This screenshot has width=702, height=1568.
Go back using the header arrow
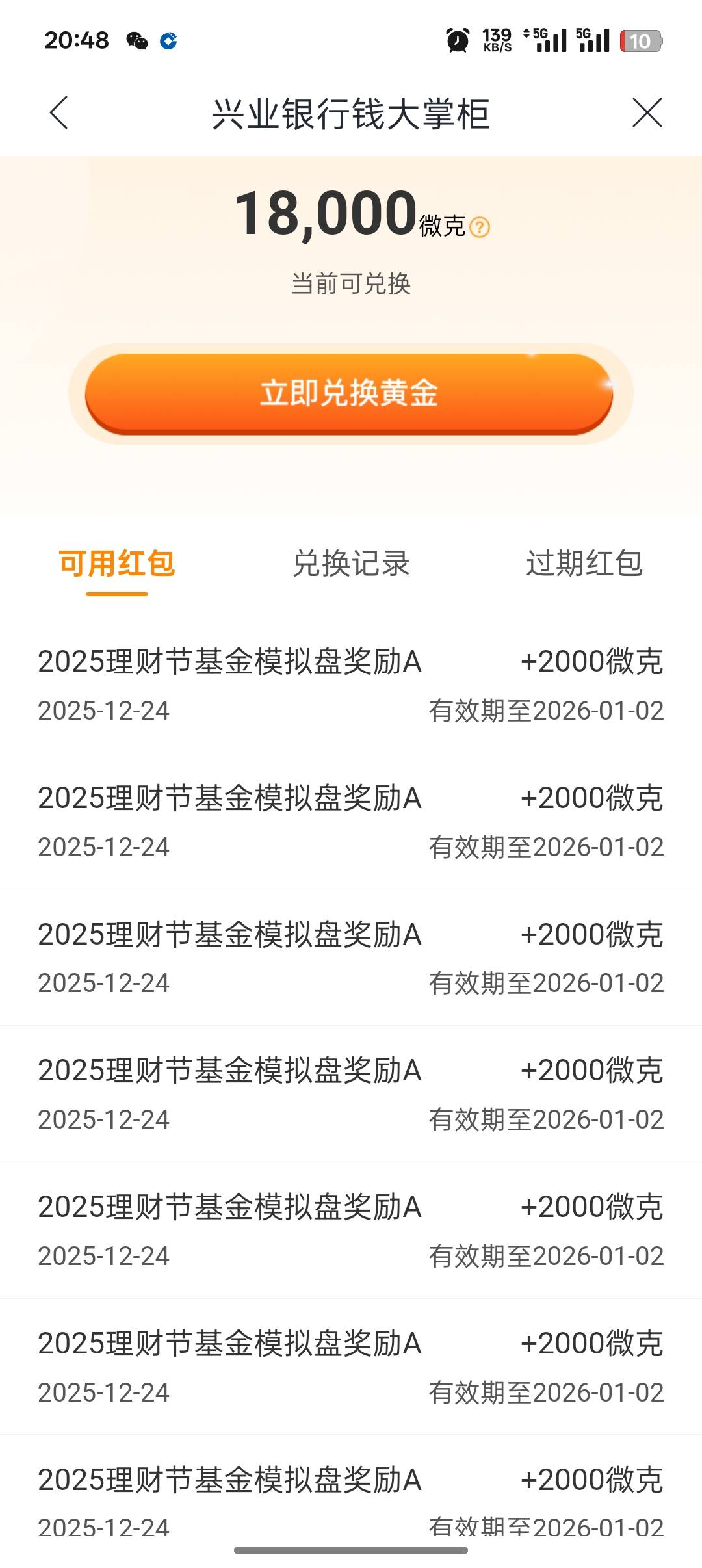pos(59,113)
